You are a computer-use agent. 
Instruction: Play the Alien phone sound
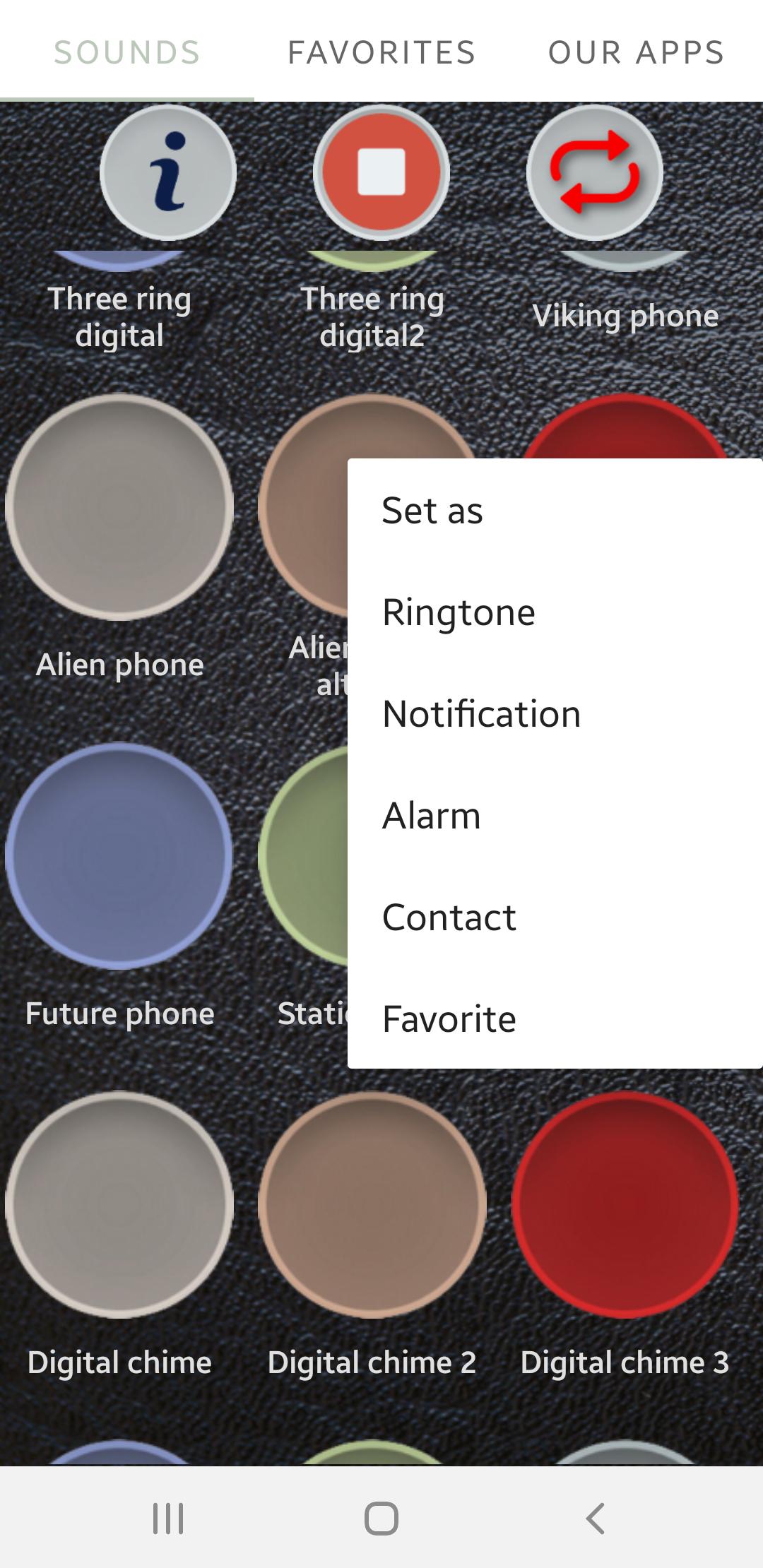coord(119,507)
